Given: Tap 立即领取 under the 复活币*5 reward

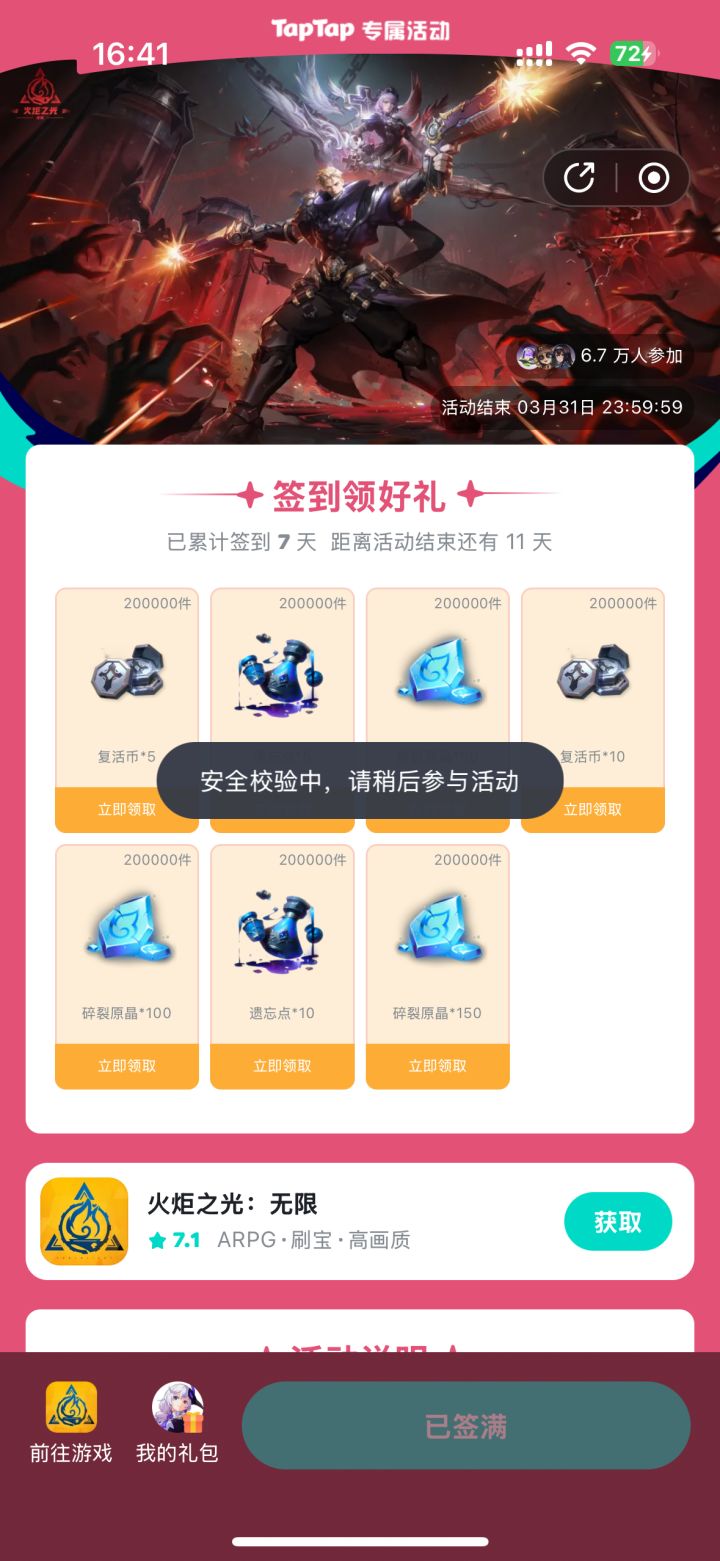Looking at the screenshot, I should (x=126, y=810).
